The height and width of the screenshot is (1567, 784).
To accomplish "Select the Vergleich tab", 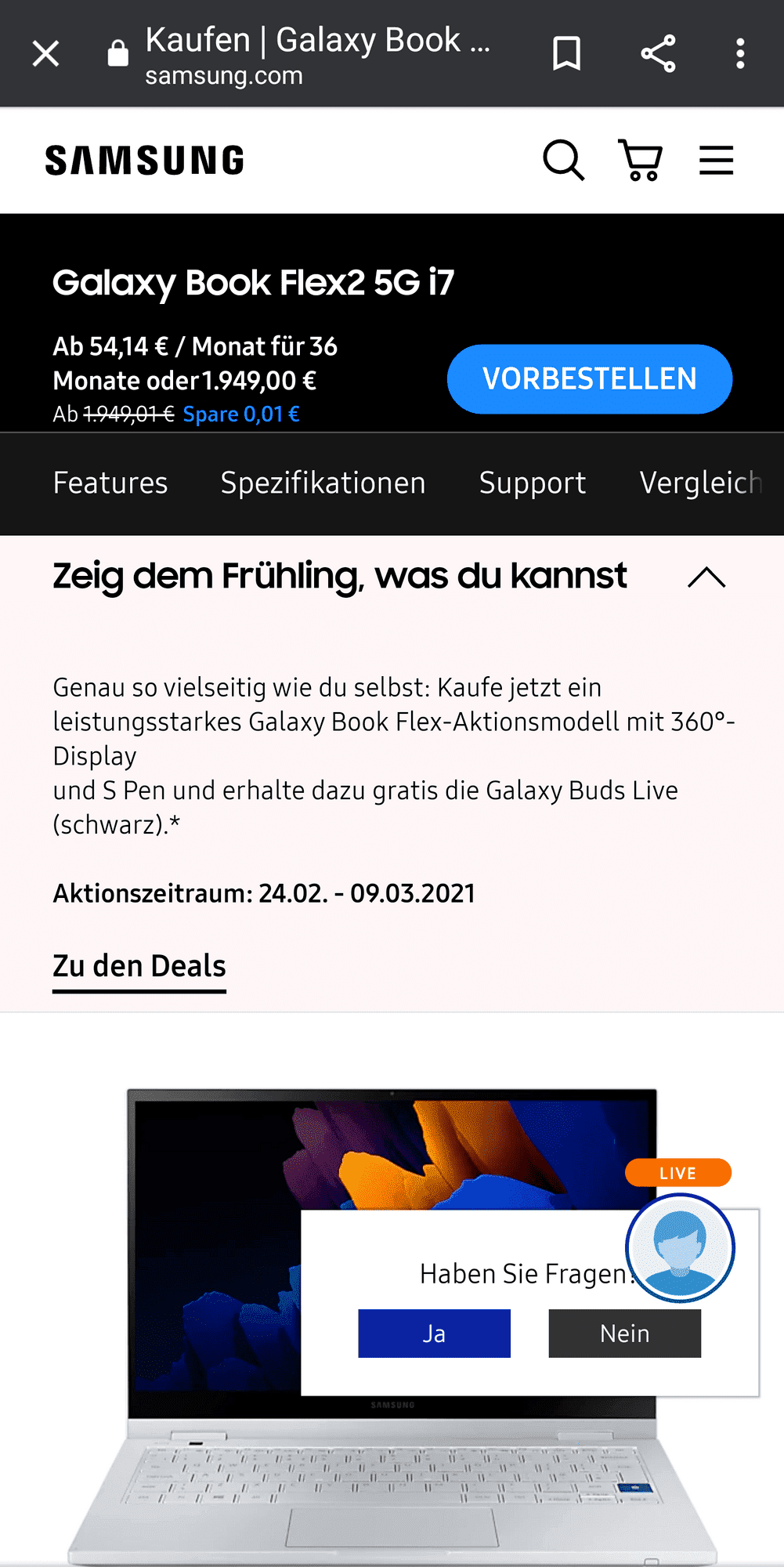I will pos(699,483).
